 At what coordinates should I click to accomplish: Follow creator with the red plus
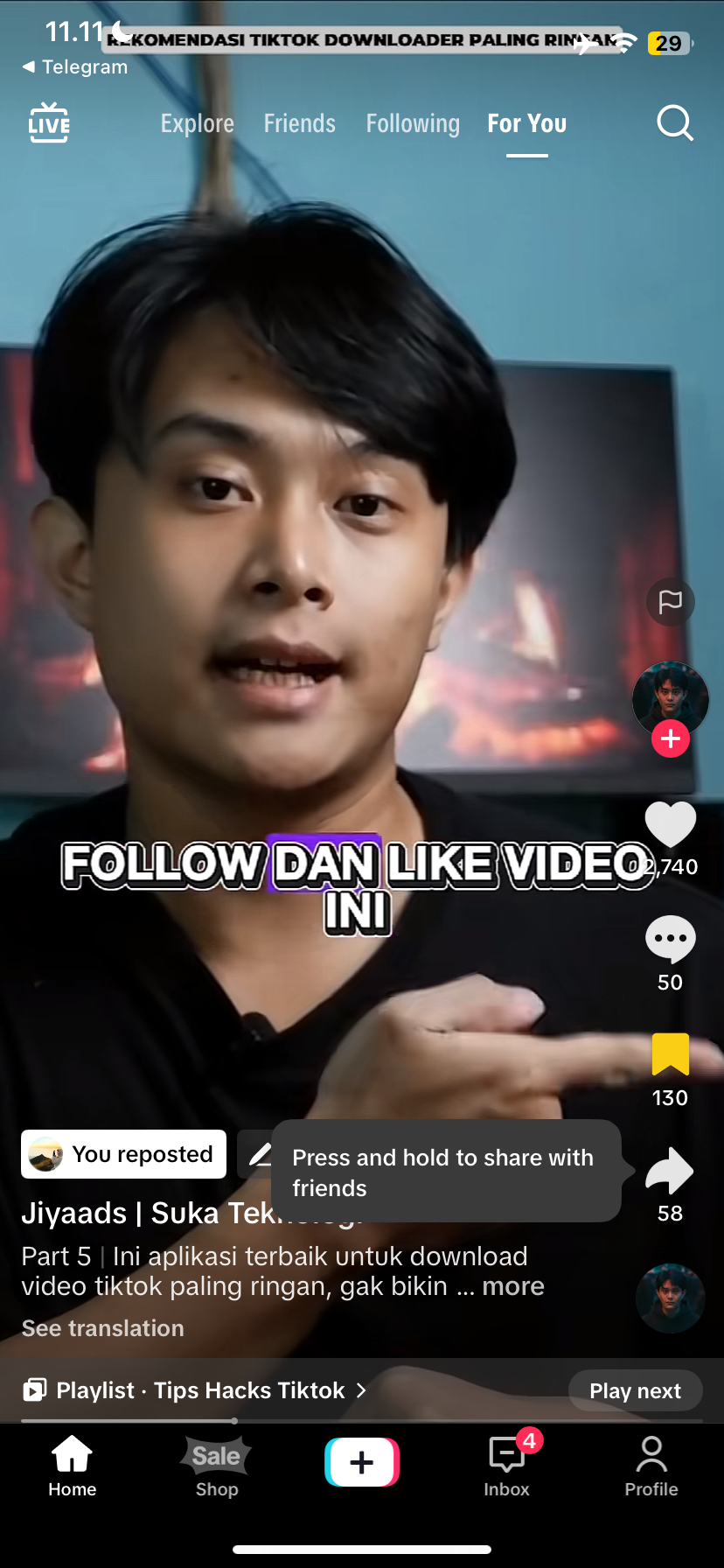[671, 739]
